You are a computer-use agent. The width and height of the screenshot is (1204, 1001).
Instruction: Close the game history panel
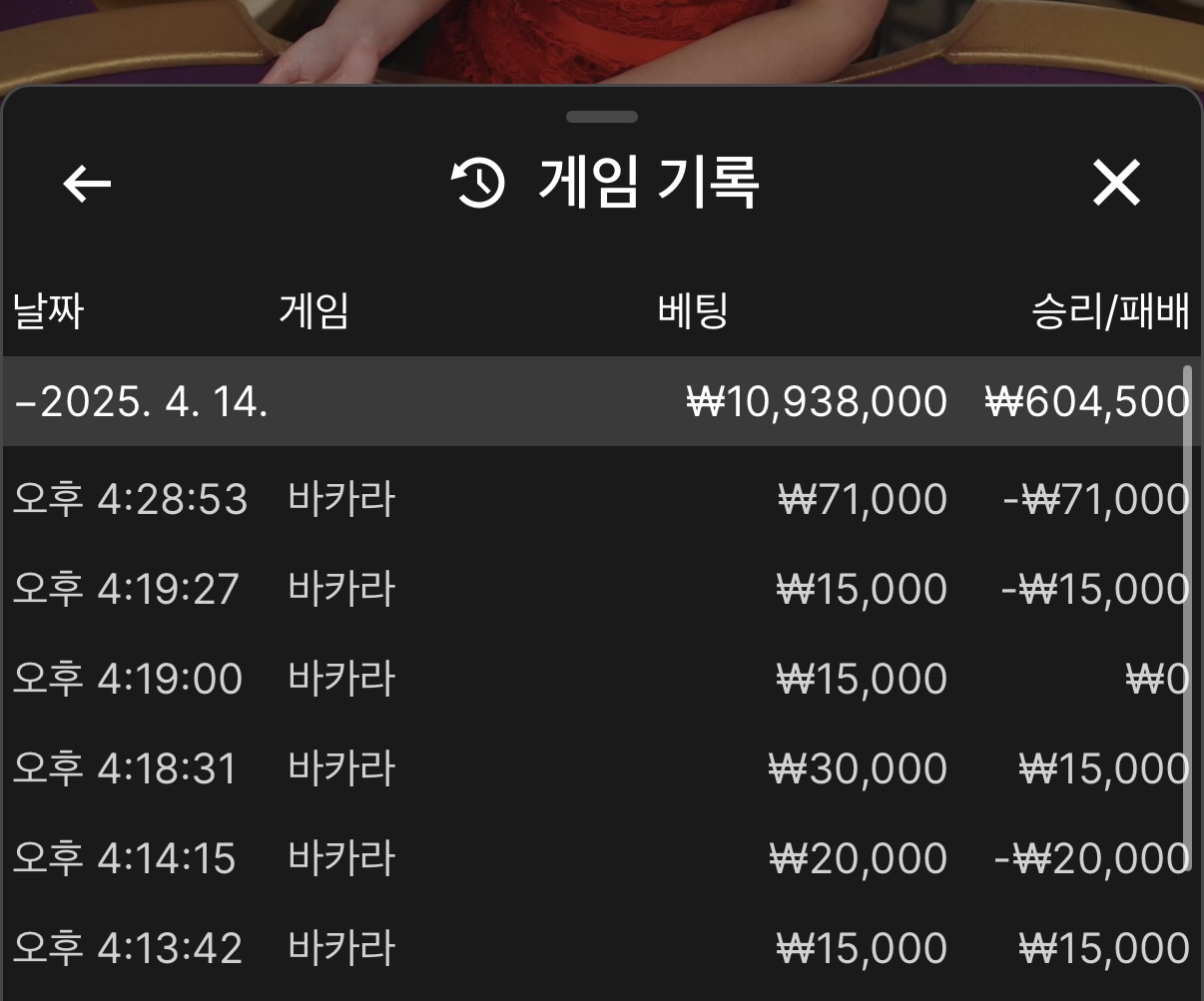pyautogui.click(x=1115, y=184)
